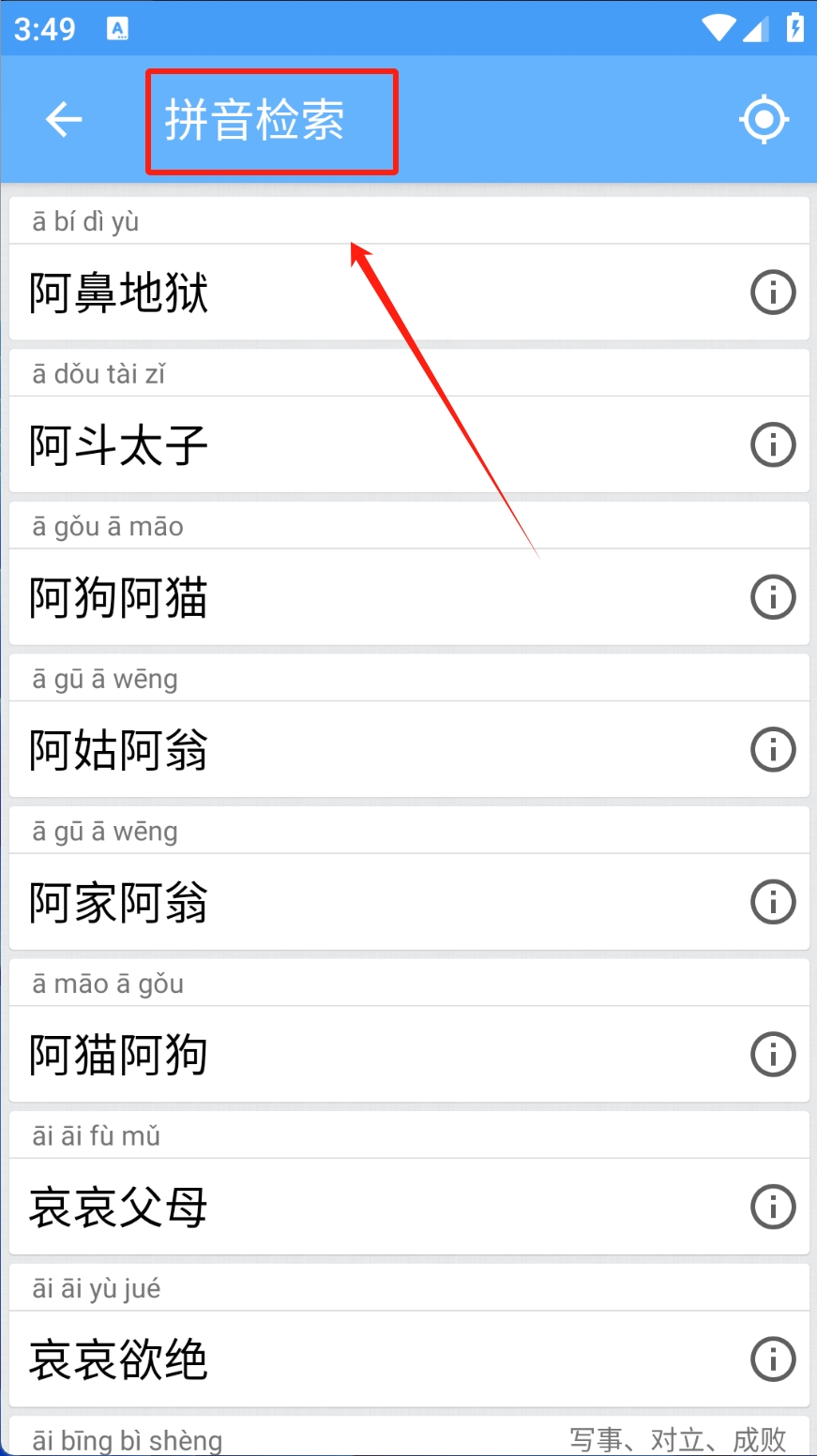Show info for 阿姑阿翁
This screenshot has width=817, height=1456.
pyautogui.click(x=773, y=750)
